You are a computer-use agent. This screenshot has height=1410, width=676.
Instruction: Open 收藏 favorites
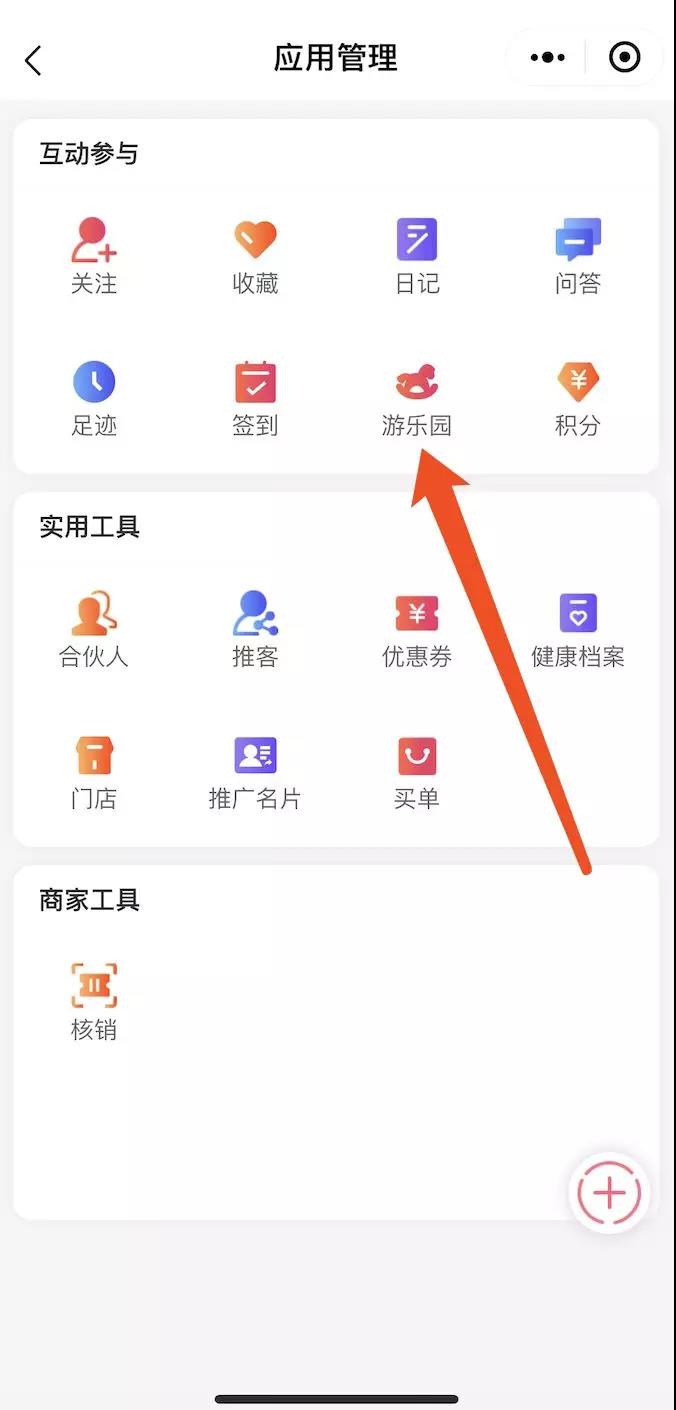[x=255, y=256]
